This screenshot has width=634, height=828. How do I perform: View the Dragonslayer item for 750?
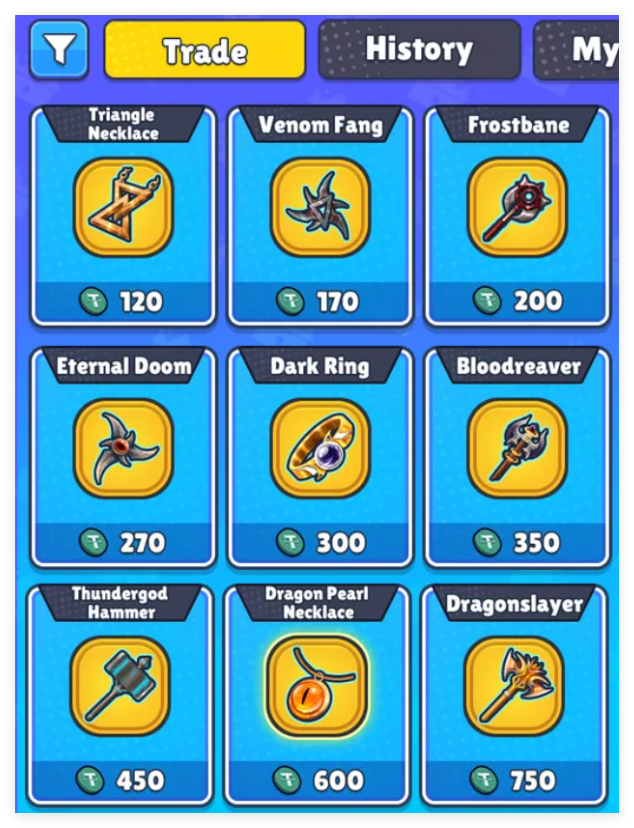[514, 695]
